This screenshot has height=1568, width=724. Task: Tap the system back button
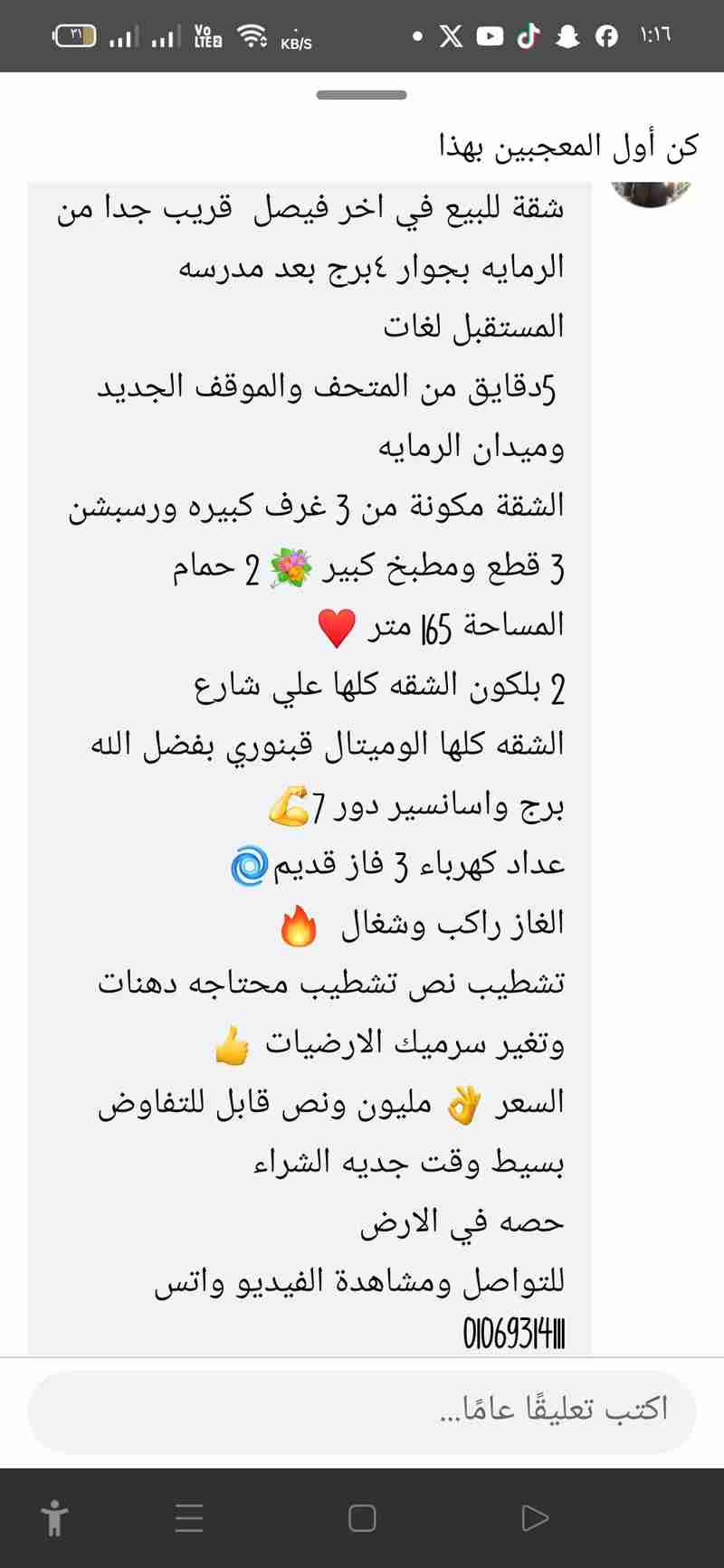click(x=535, y=1517)
